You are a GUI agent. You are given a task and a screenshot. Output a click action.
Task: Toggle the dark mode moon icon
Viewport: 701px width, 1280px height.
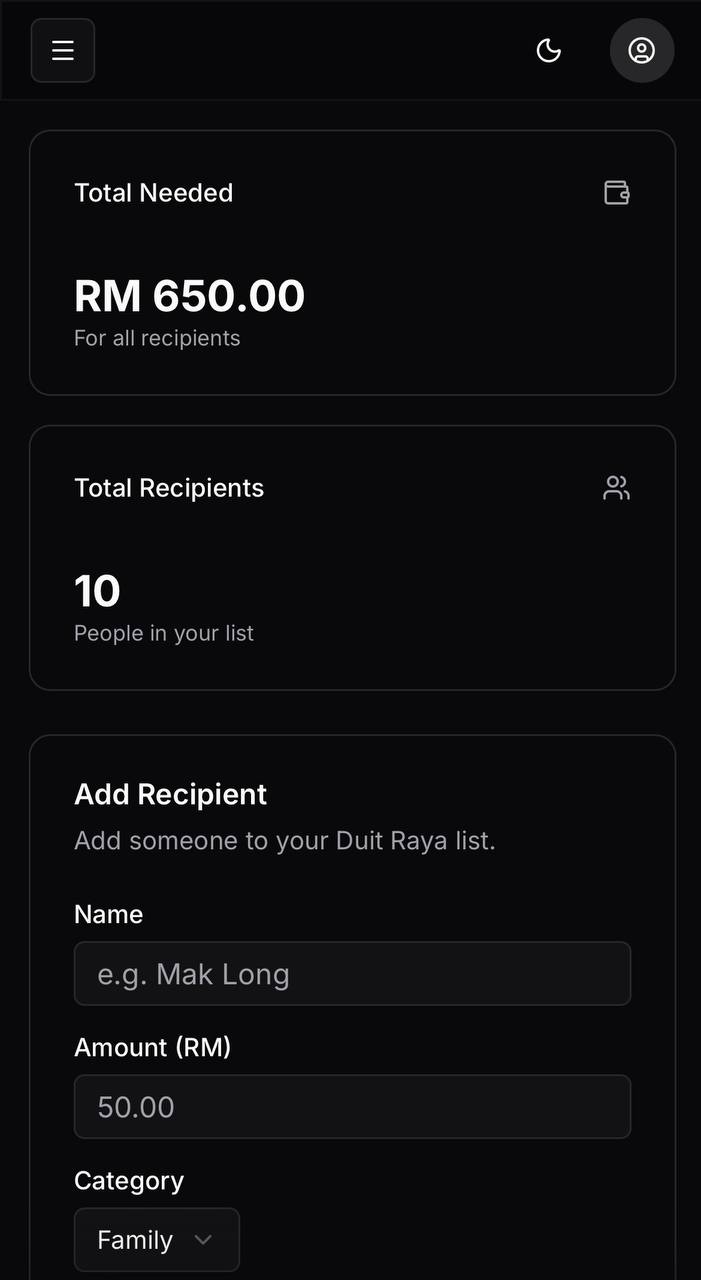[549, 51]
